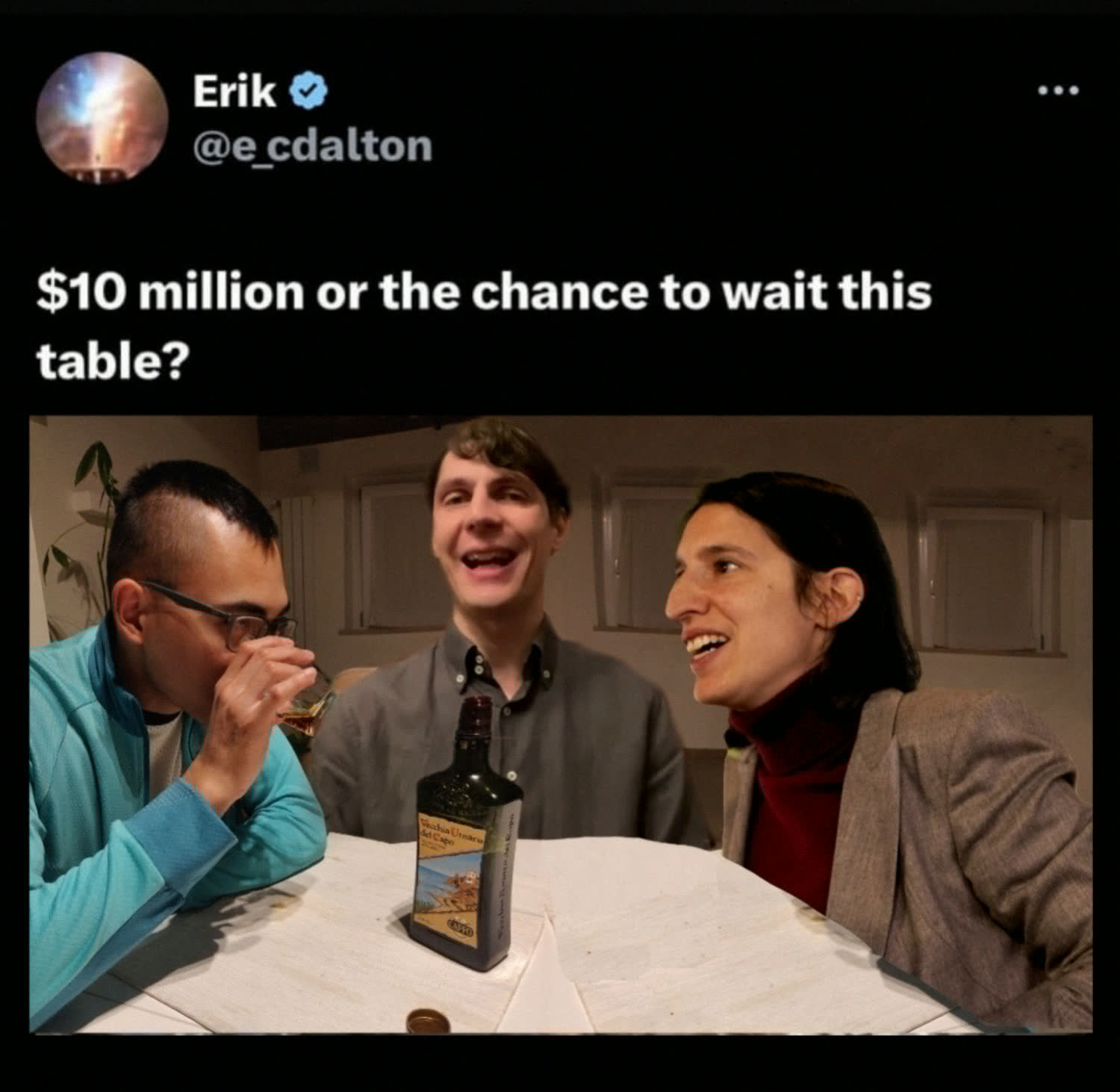Open the post's overflow menu
This screenshot has width=1120, height=1092.
pos(1058,92)
